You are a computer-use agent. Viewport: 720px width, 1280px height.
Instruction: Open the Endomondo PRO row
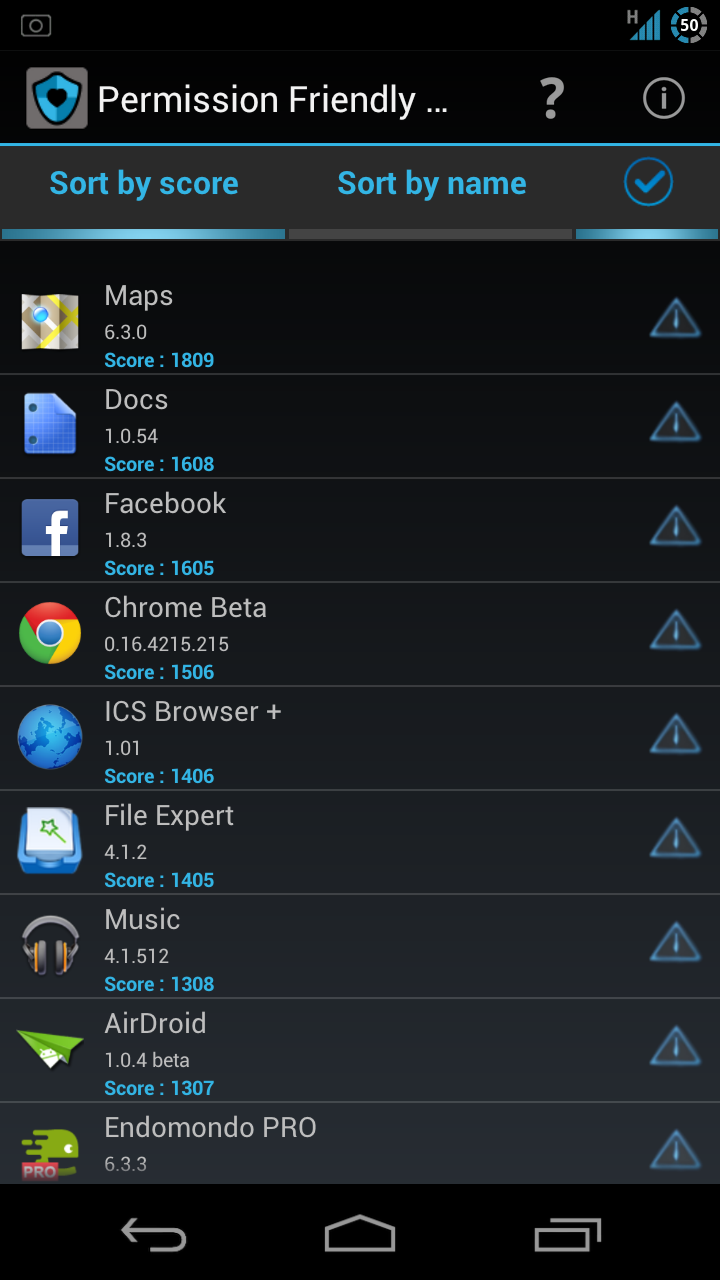360,1144
